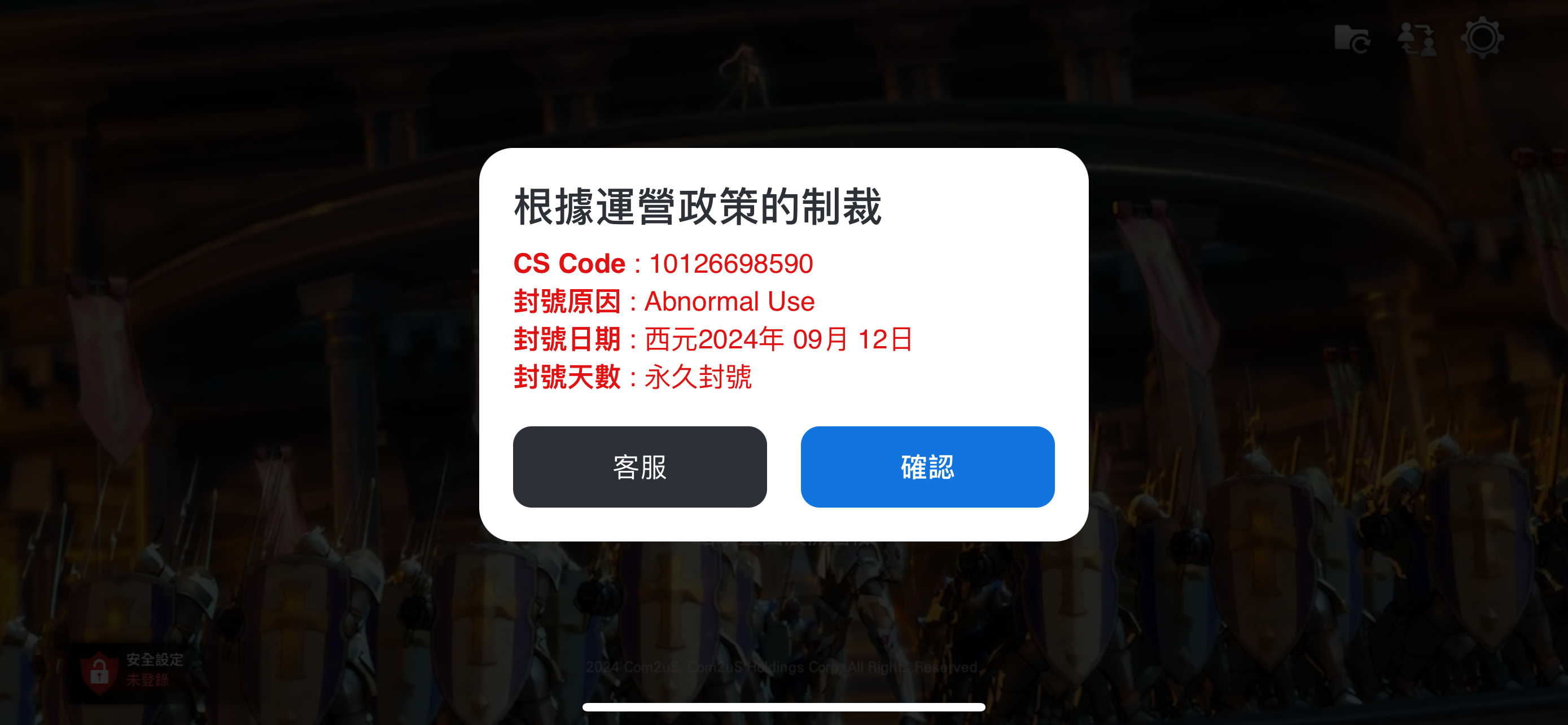The height and width of the screenshot is (725, 1568).
Task: Open the settings gear icon
Action: (1482, 38)
